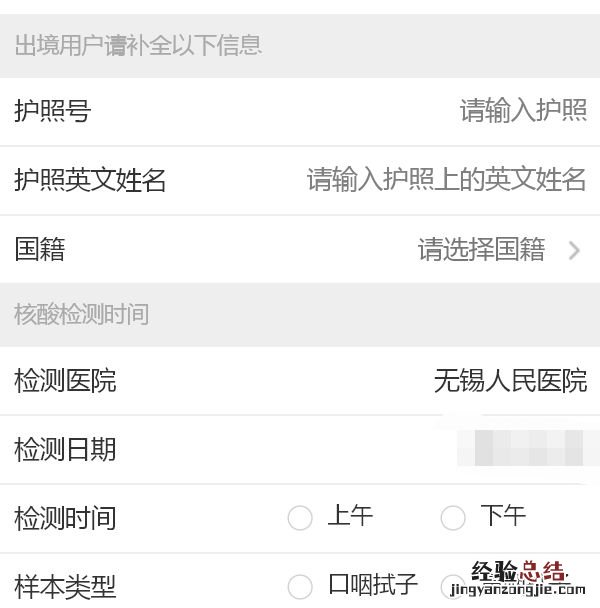
Task: Select 上午 for the test time
Action: 300,518
